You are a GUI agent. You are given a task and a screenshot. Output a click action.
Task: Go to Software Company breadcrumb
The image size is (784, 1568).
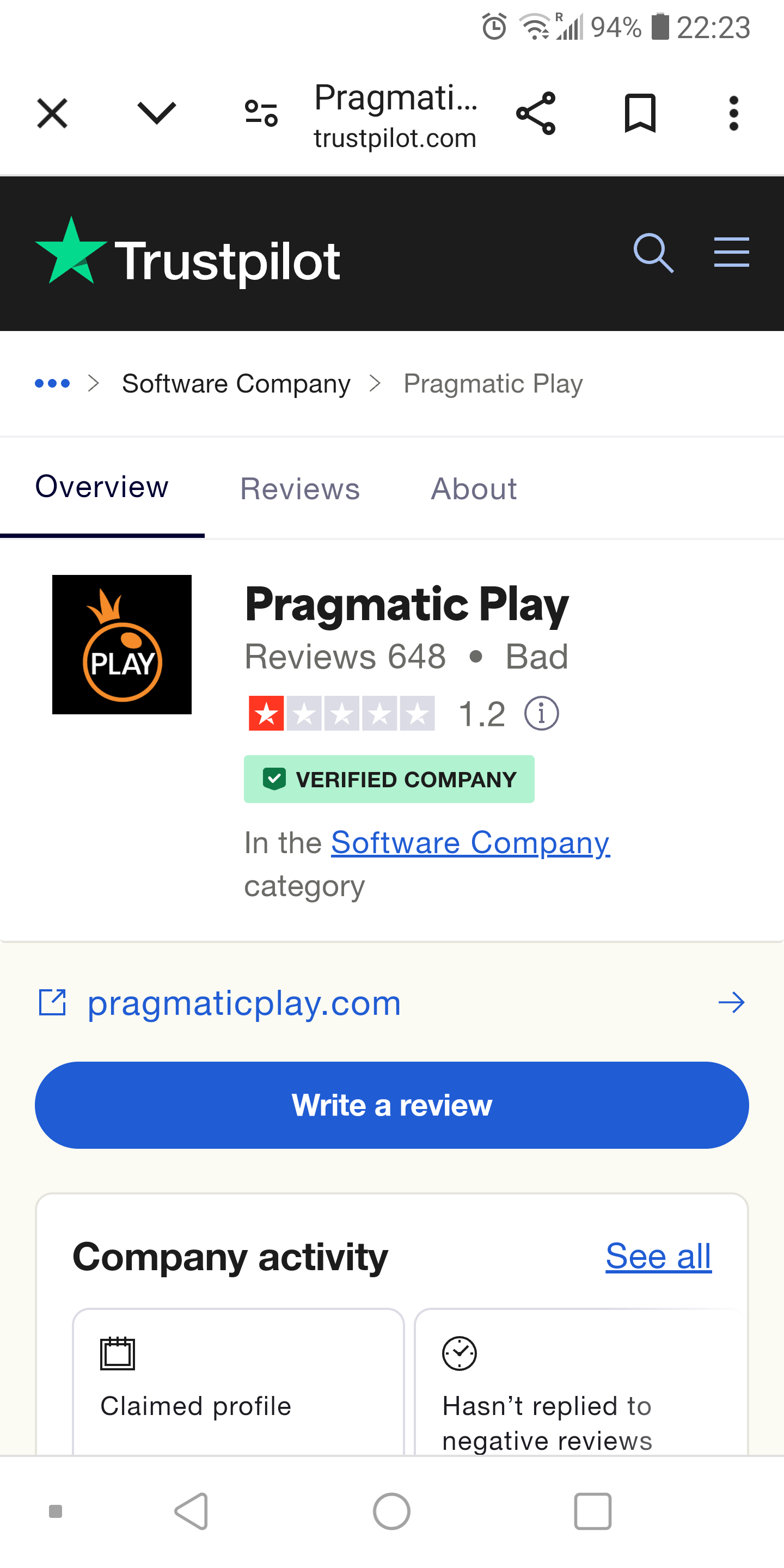[236, 383]
